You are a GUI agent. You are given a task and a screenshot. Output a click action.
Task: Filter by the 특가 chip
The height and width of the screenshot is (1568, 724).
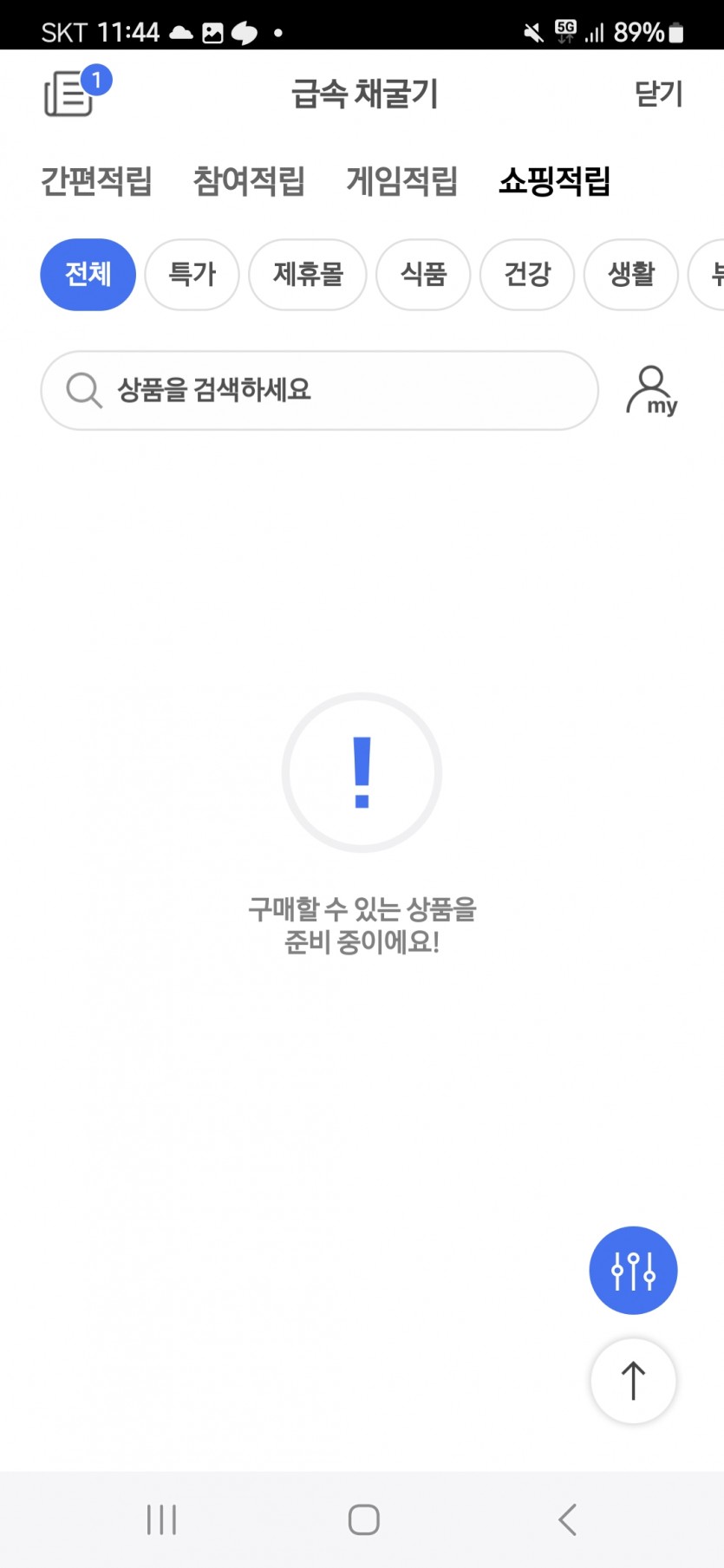pyautogui.click(x=192, y=275)
